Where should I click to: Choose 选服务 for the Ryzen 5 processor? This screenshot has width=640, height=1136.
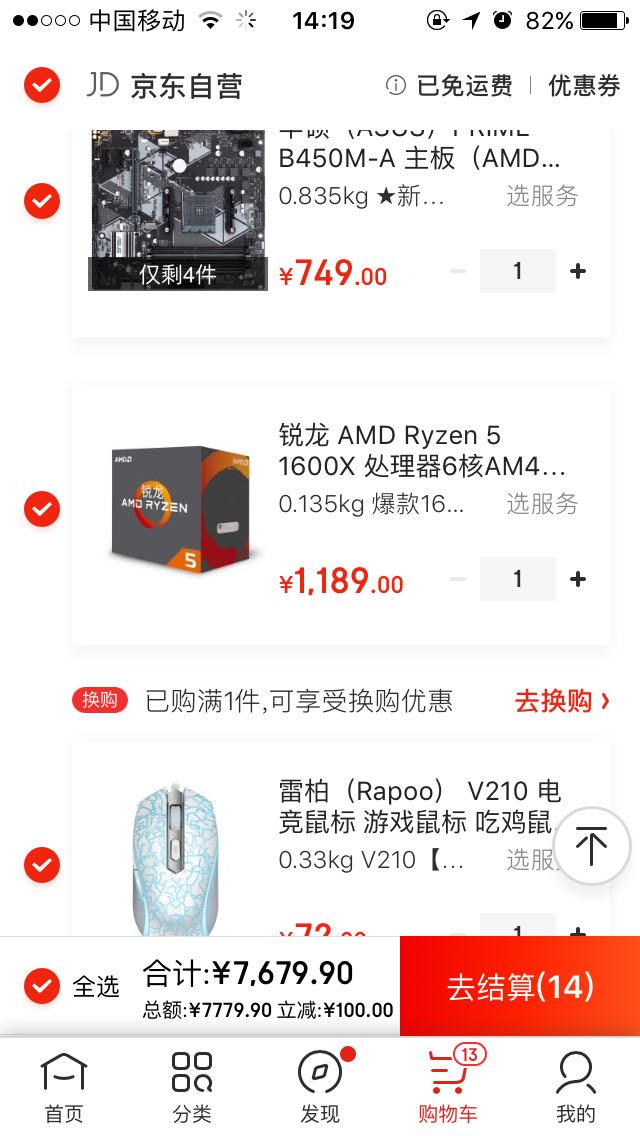(542, 504)
